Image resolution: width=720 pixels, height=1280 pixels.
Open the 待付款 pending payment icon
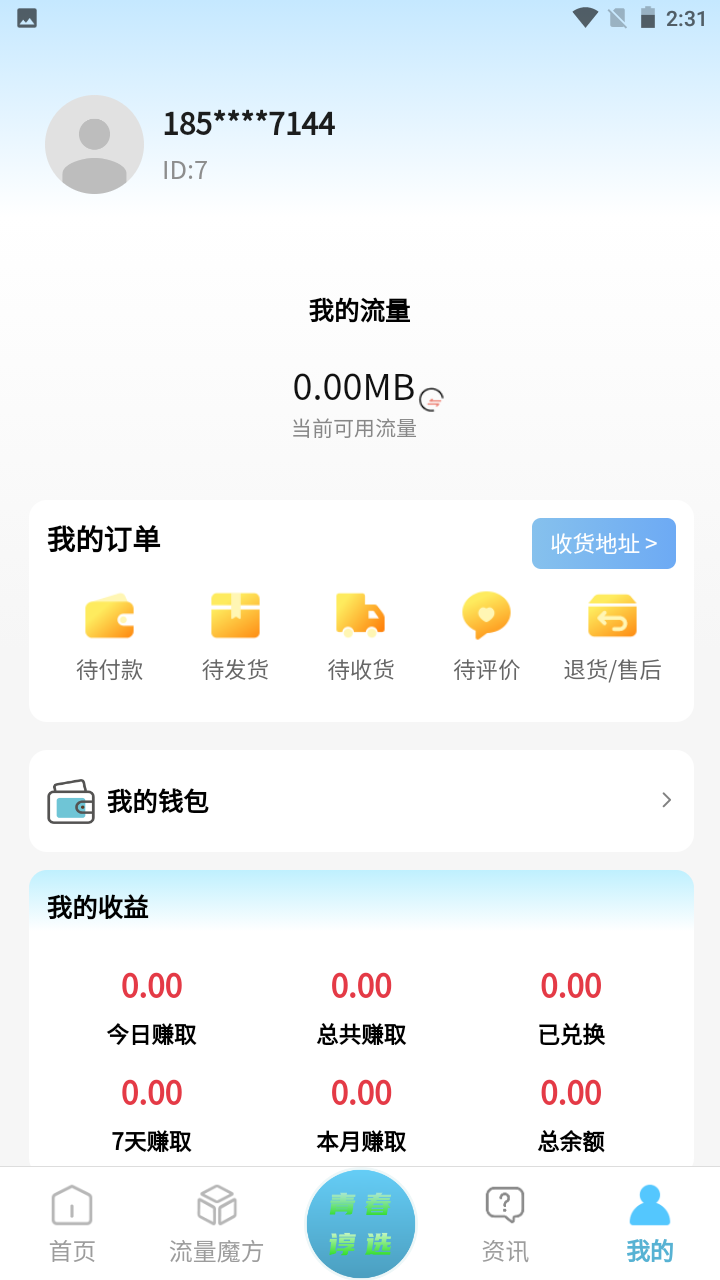point(110,616)
